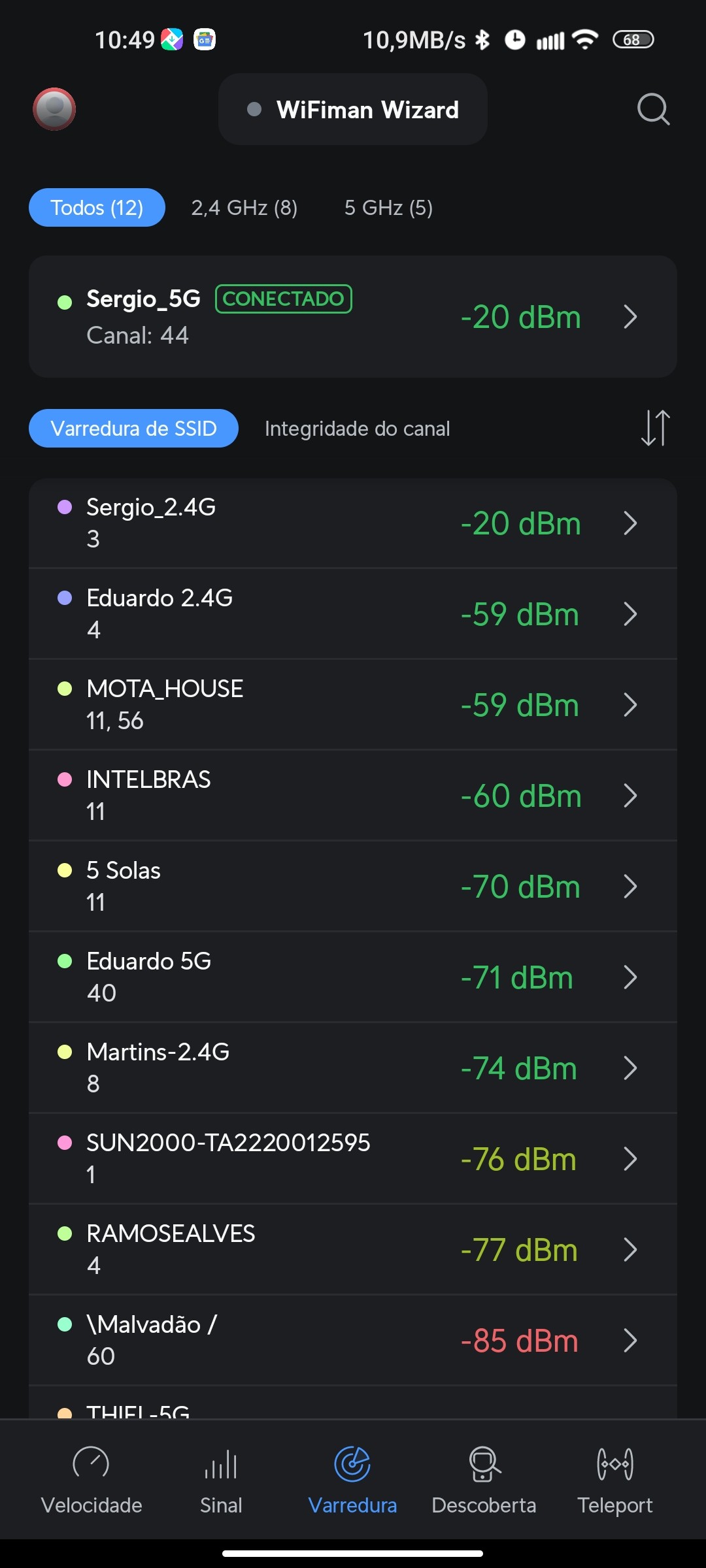Open the 5 Solas network
Screen dimensions: 706x1568
(x=353, y=887)
